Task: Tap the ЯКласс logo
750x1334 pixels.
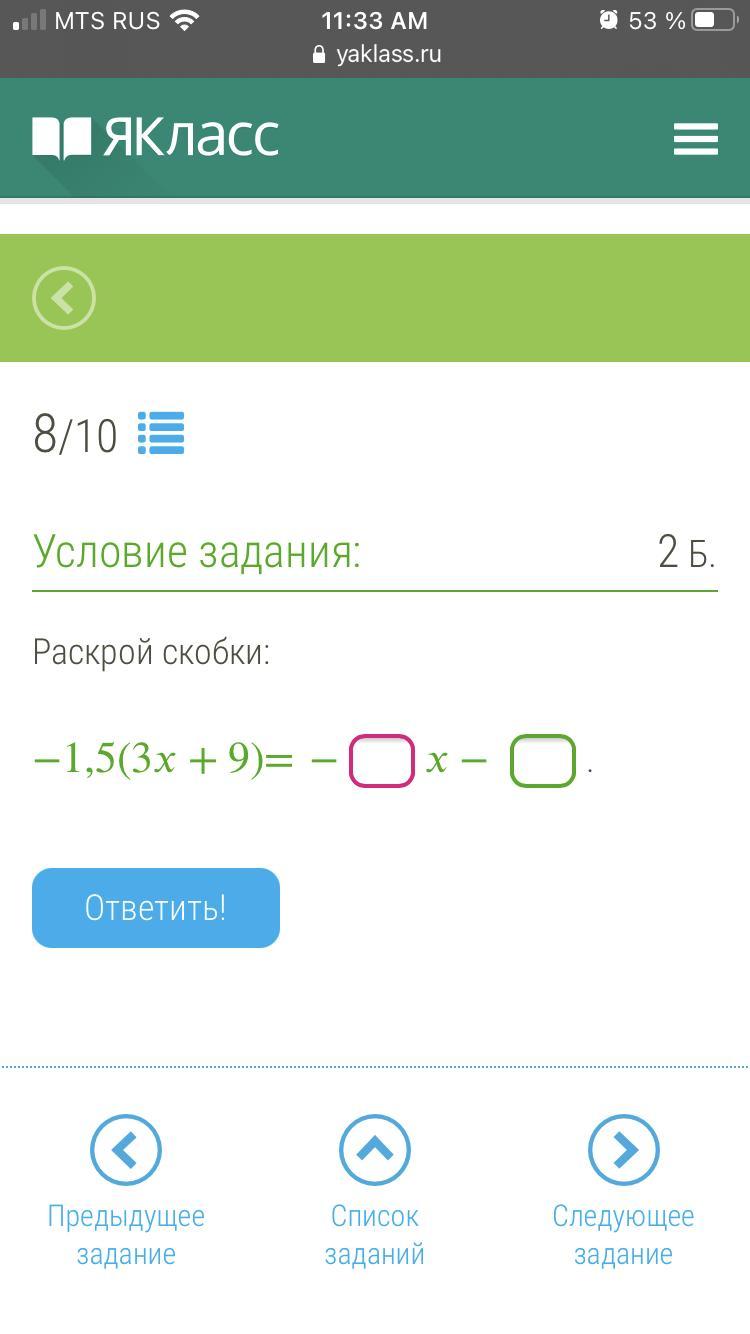Action: click(x=156, y=138)
